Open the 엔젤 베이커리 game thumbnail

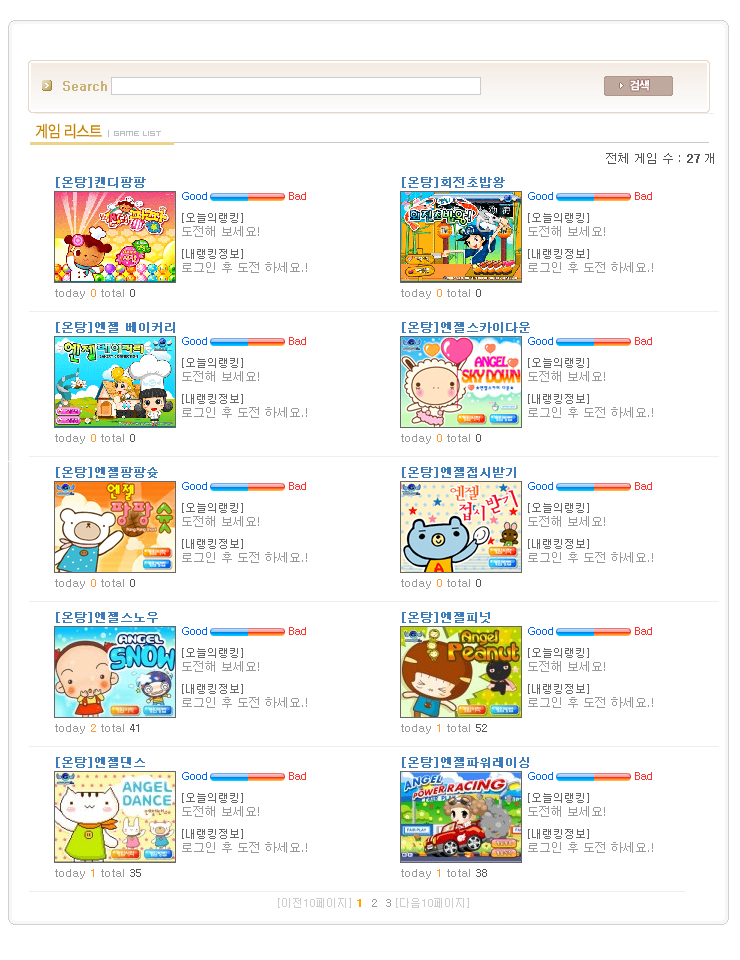pos(115,382)
